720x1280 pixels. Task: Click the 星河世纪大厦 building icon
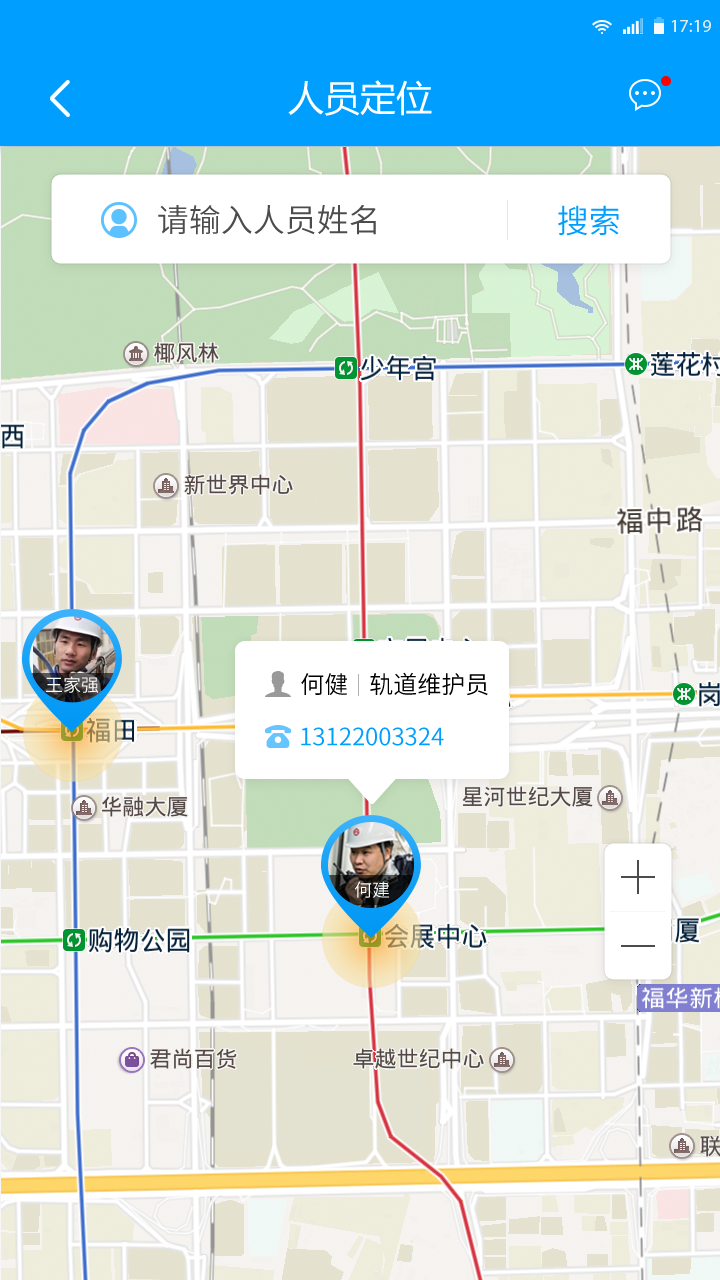point(608,797)
